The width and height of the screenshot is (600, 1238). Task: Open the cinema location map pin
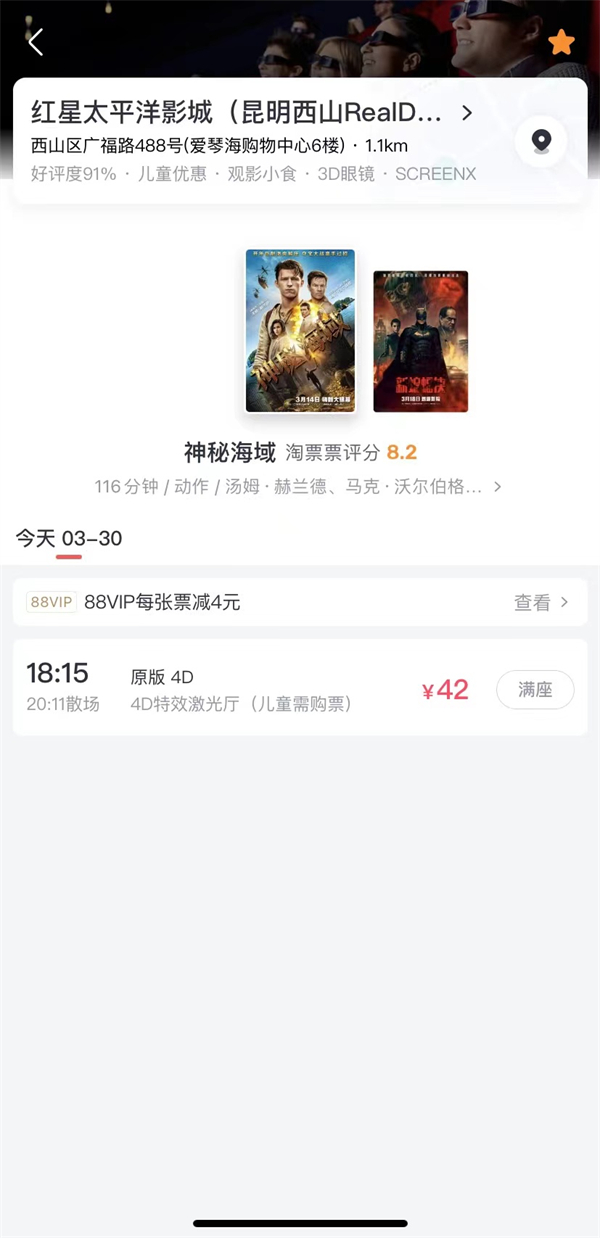coord(541,141)
